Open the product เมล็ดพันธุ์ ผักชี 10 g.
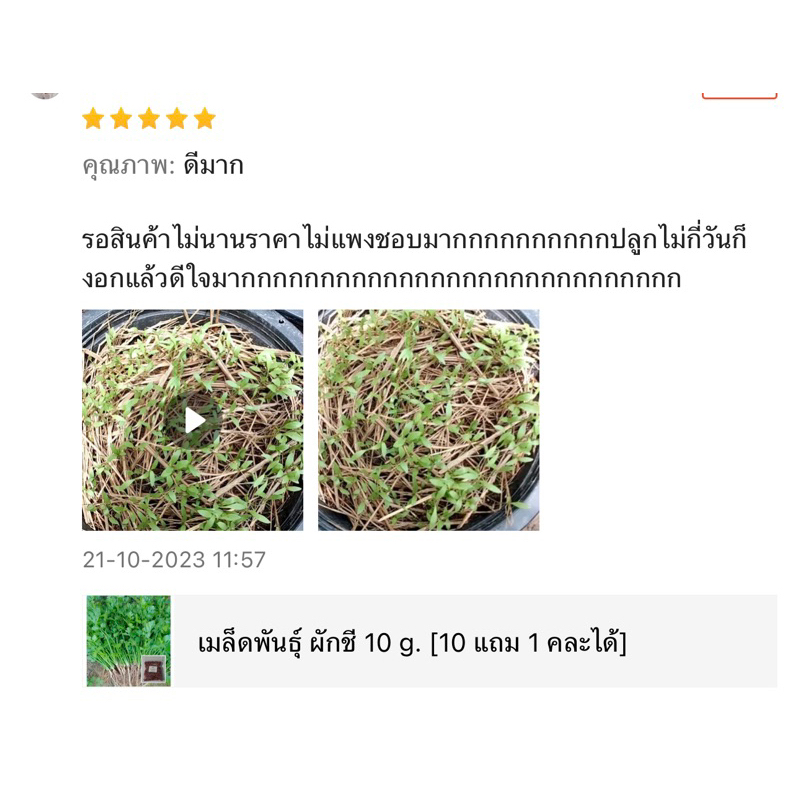Viewport: 800px width, 800px height. tap(430, 641)
